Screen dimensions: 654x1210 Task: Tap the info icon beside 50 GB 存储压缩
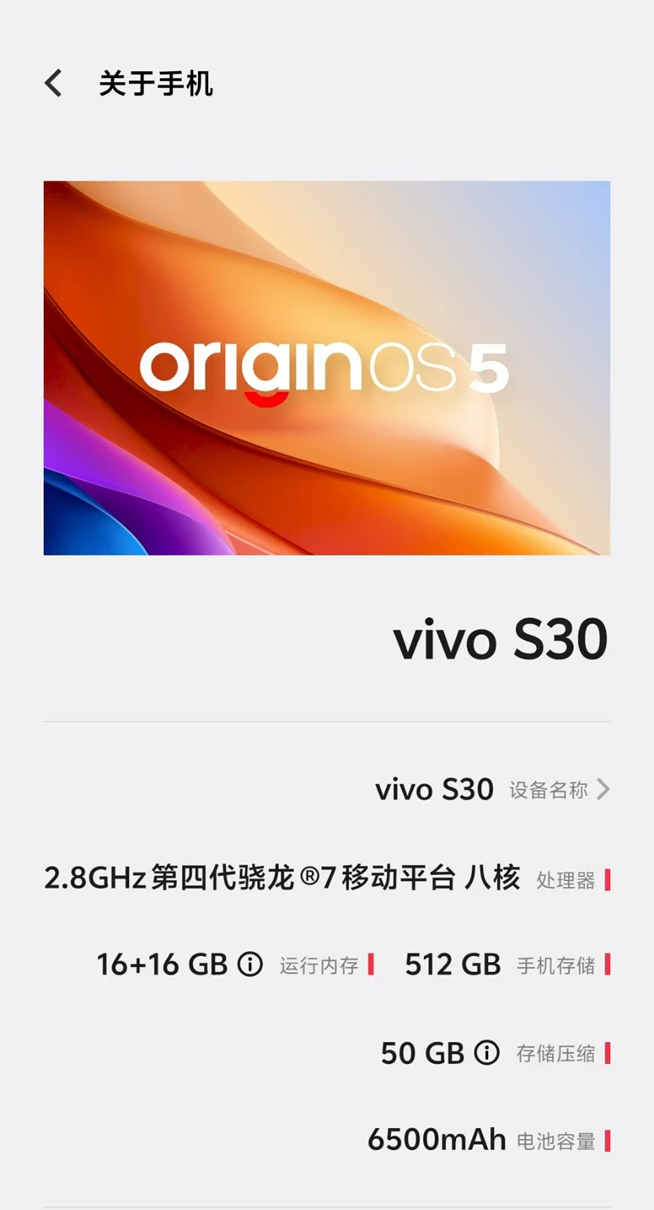click(487, 1053)
